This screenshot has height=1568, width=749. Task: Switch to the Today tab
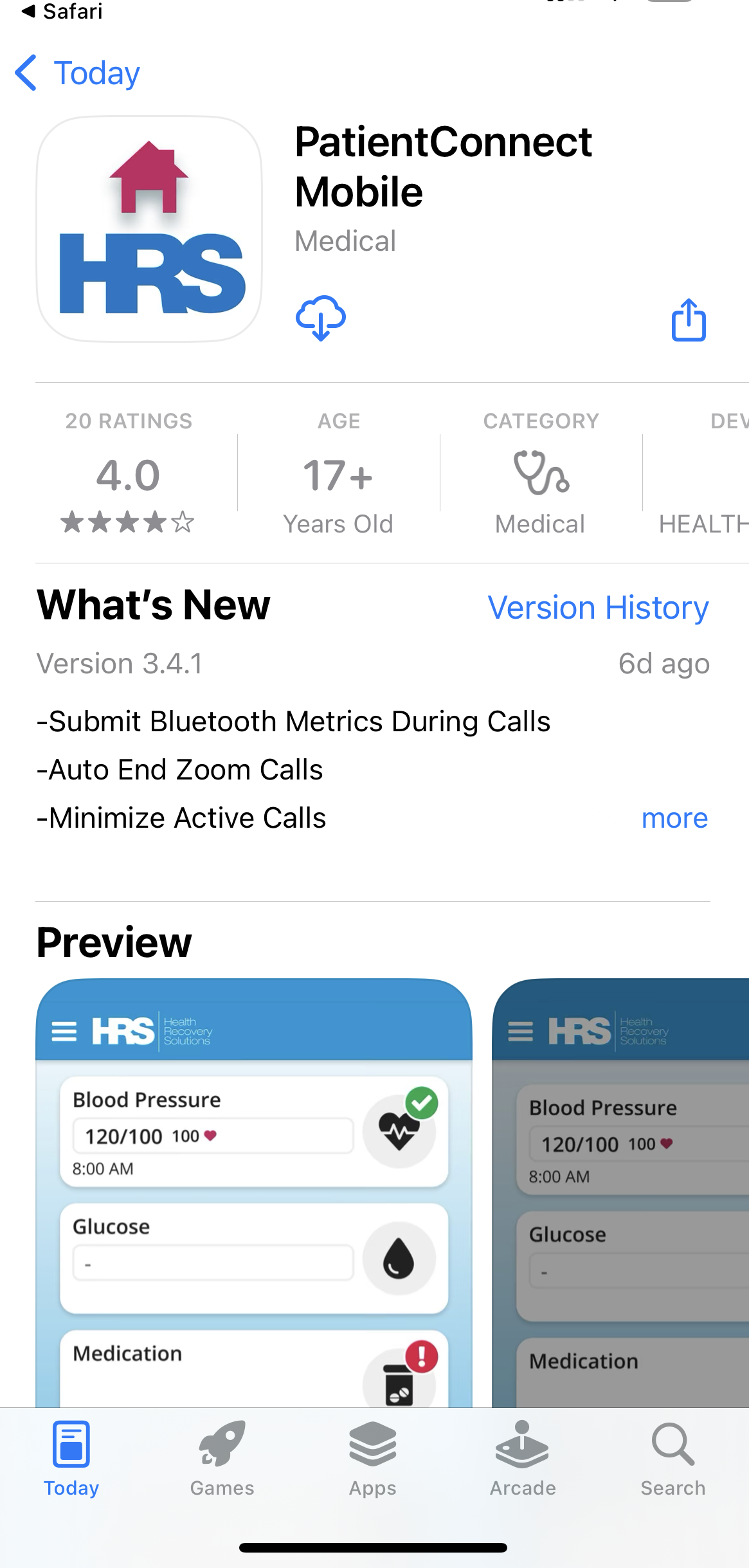click(x=71, y=1459)
